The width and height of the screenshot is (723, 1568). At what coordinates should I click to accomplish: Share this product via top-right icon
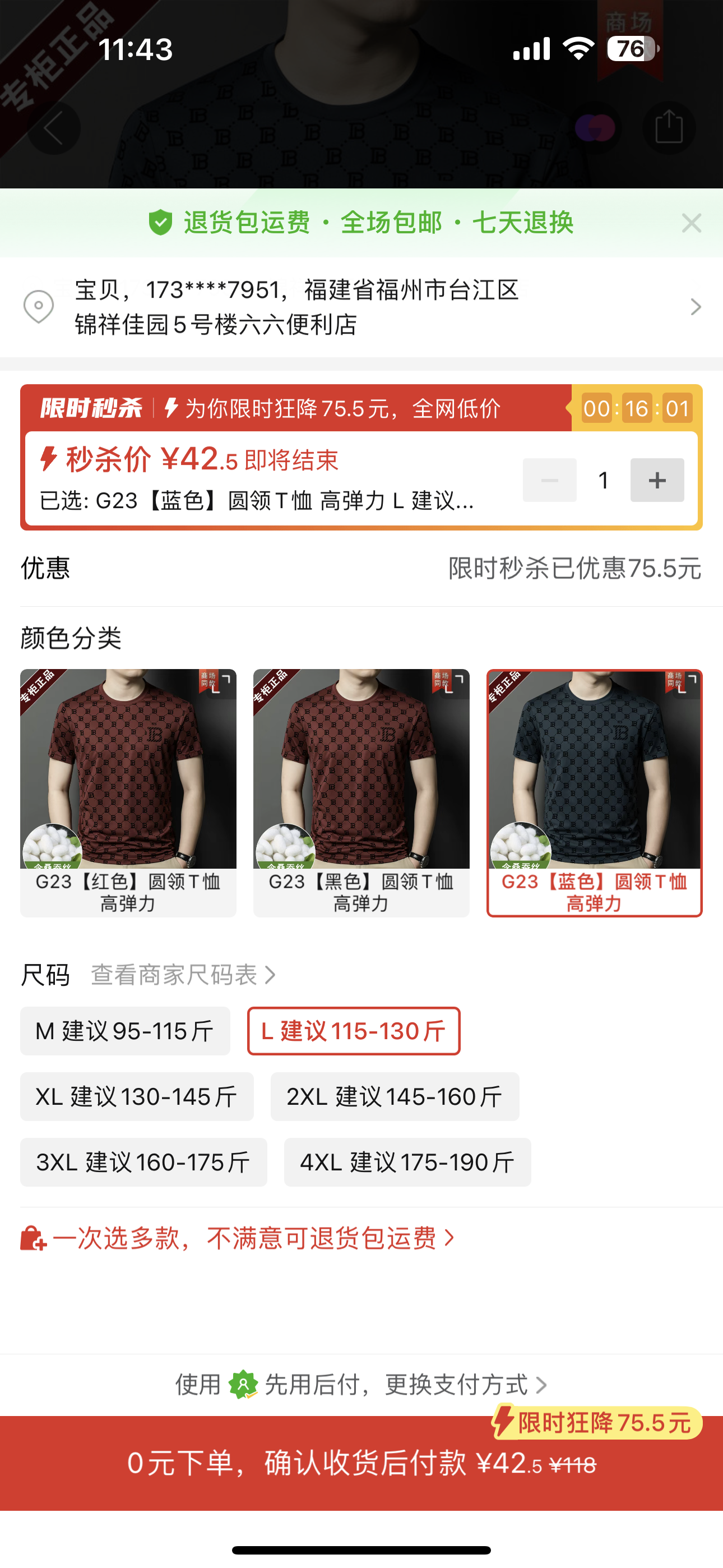(x=668, y=127)
